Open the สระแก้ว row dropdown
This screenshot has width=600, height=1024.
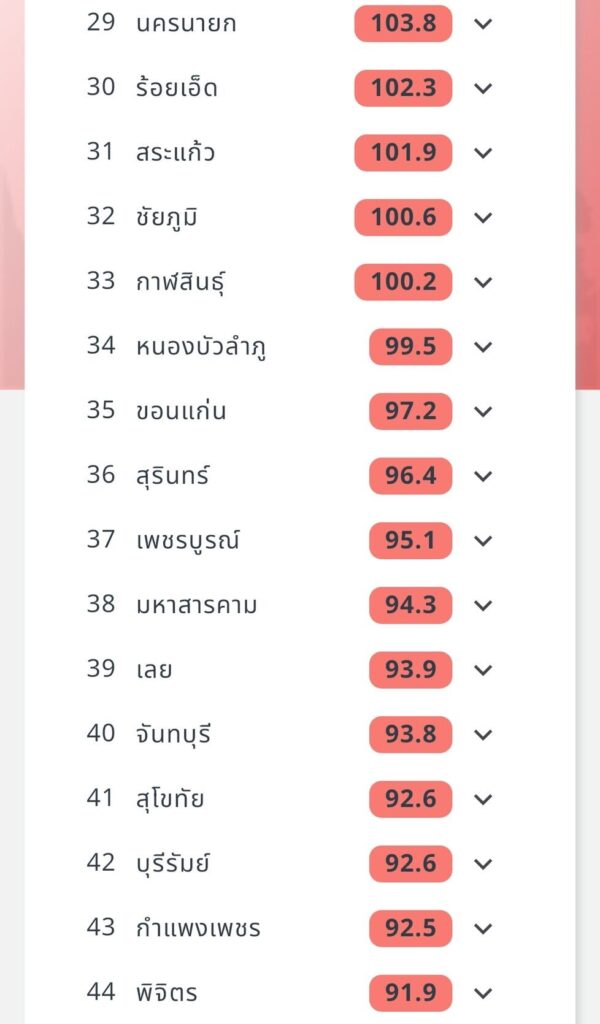(x=483, y=153)
